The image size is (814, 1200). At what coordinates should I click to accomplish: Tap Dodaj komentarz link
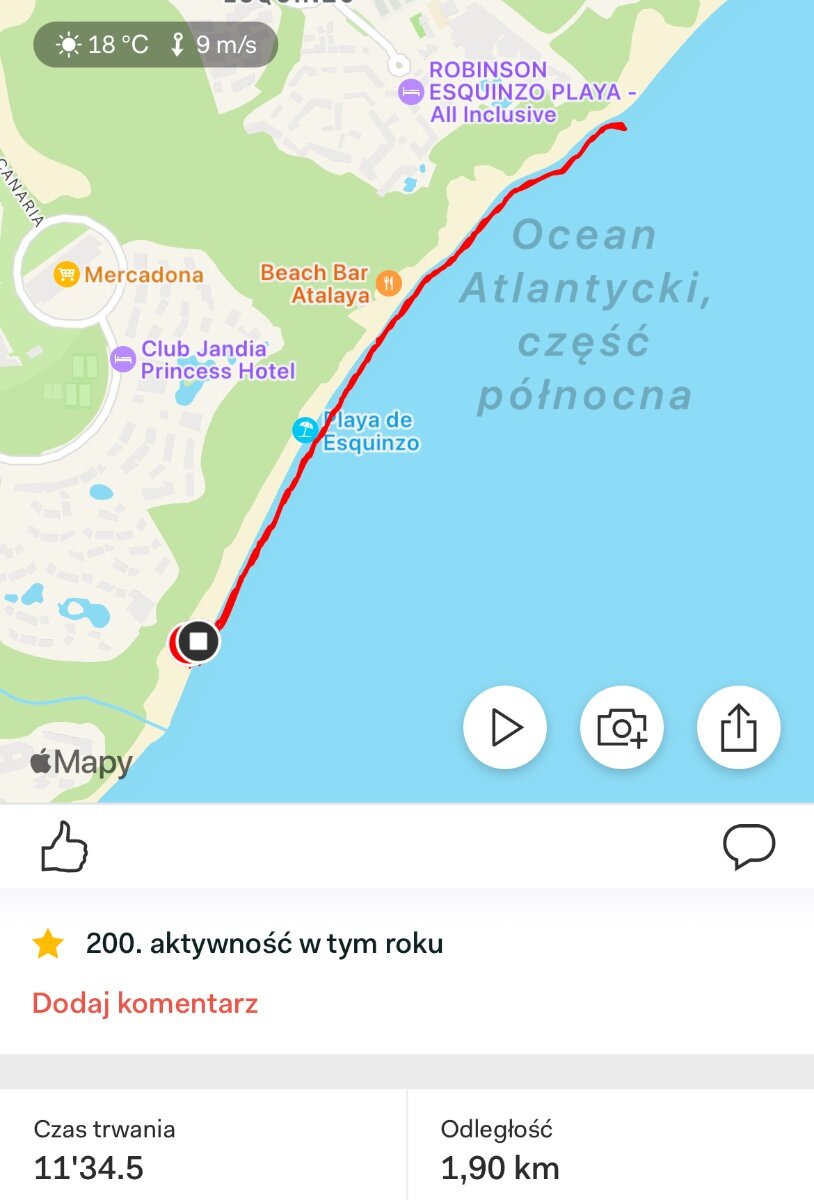click(x=145, y=1003)
